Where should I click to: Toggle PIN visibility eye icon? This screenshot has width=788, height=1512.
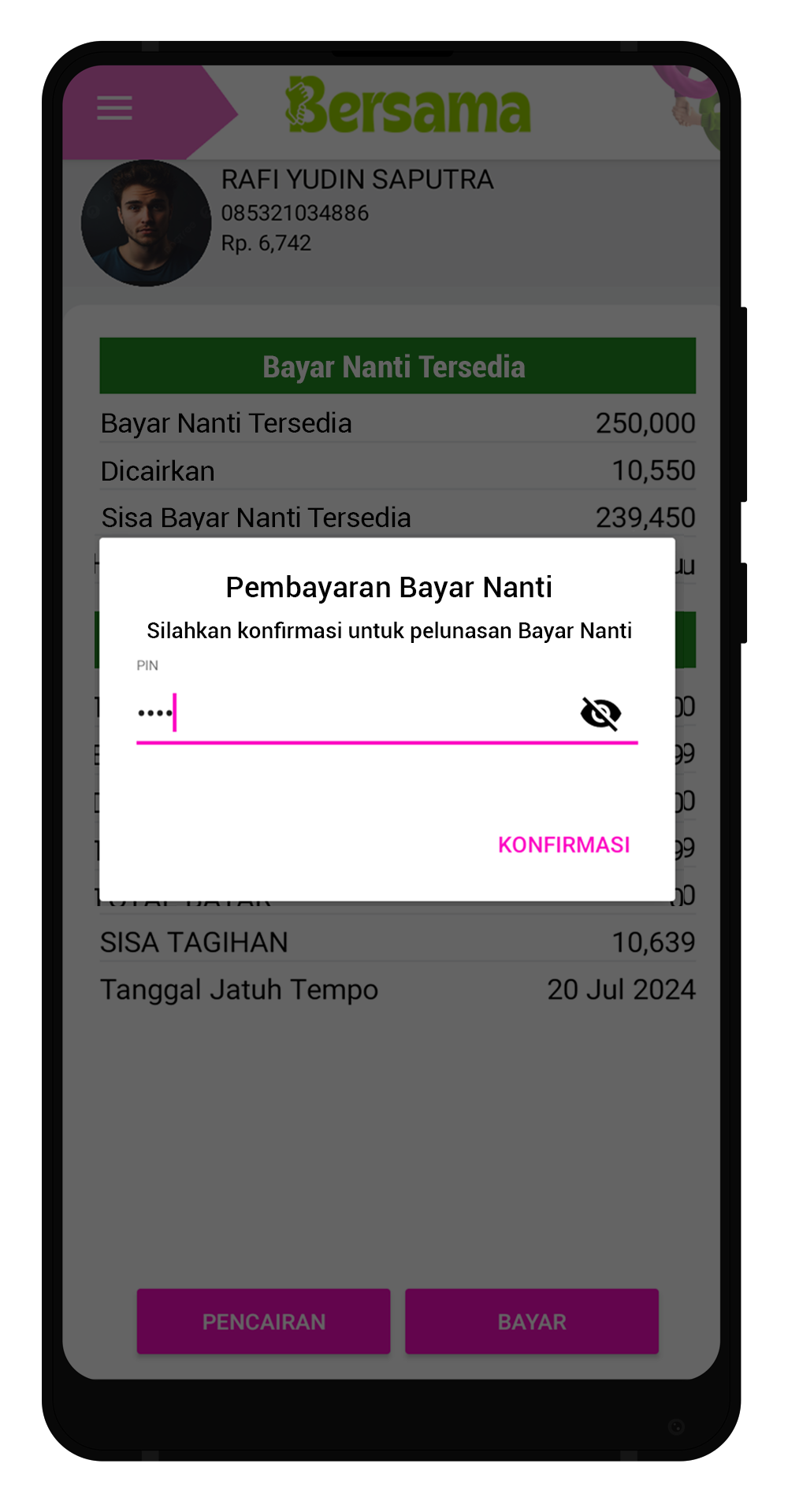[600, 714]
